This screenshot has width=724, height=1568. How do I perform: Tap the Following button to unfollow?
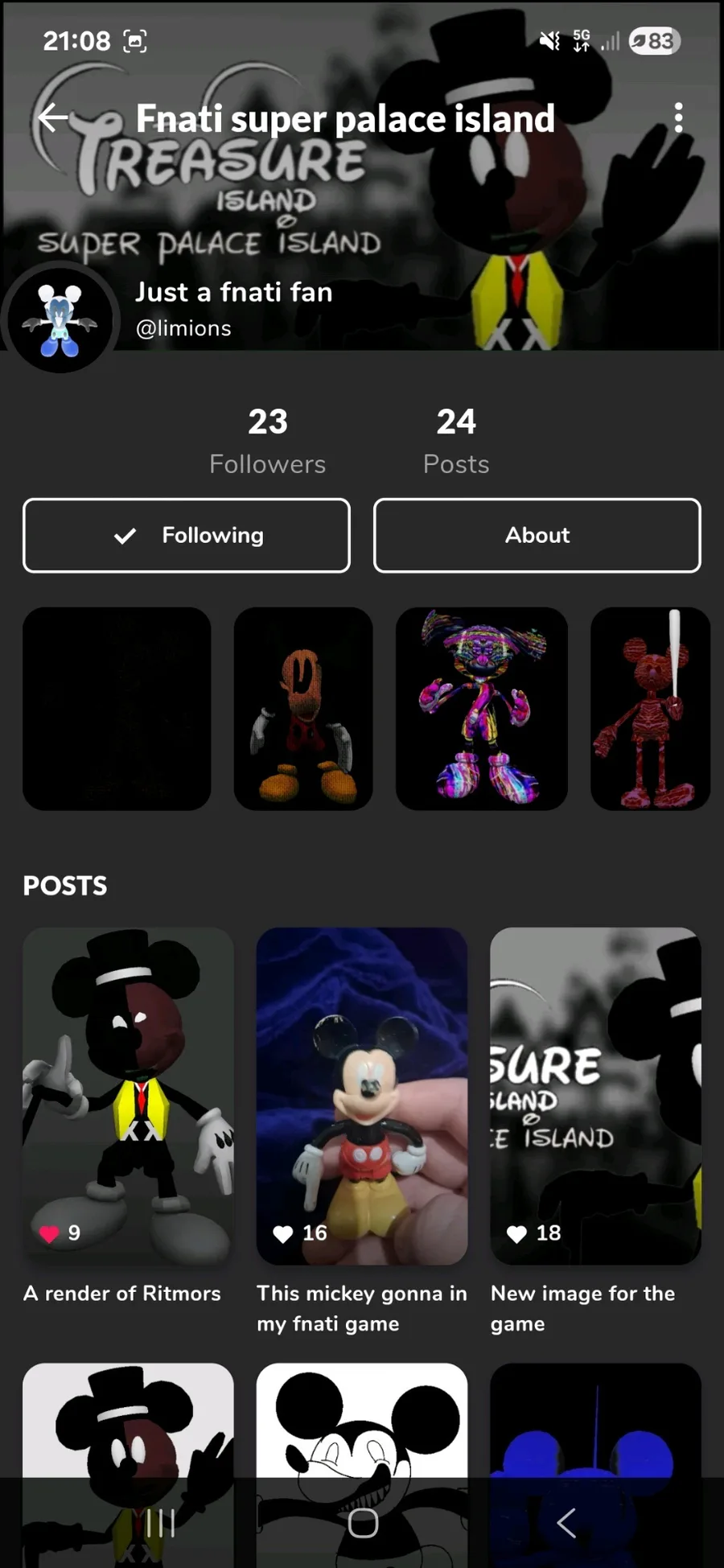pos(187,535)
